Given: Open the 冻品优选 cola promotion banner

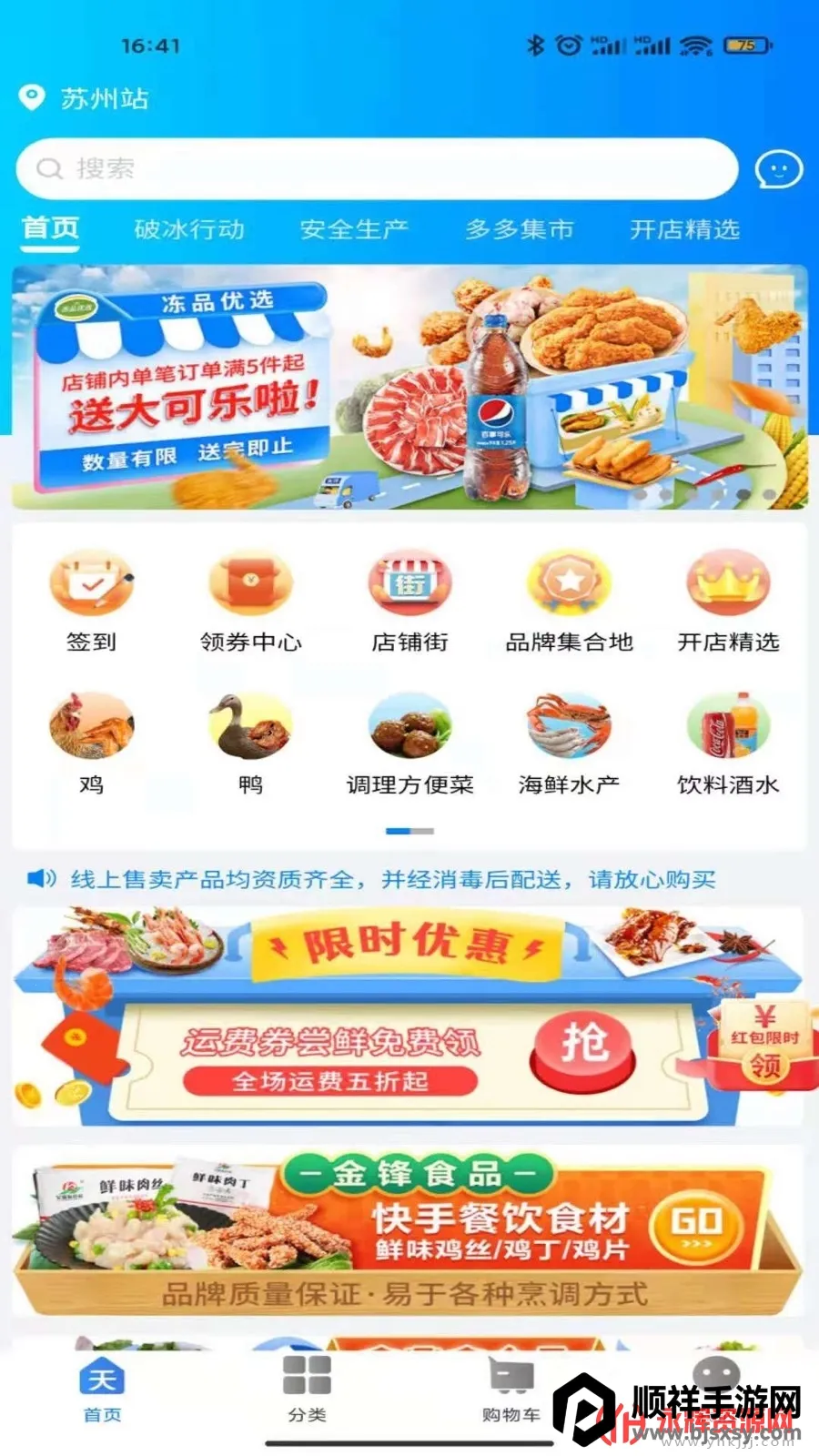Looking at the screenshot, I should point(409,387).
